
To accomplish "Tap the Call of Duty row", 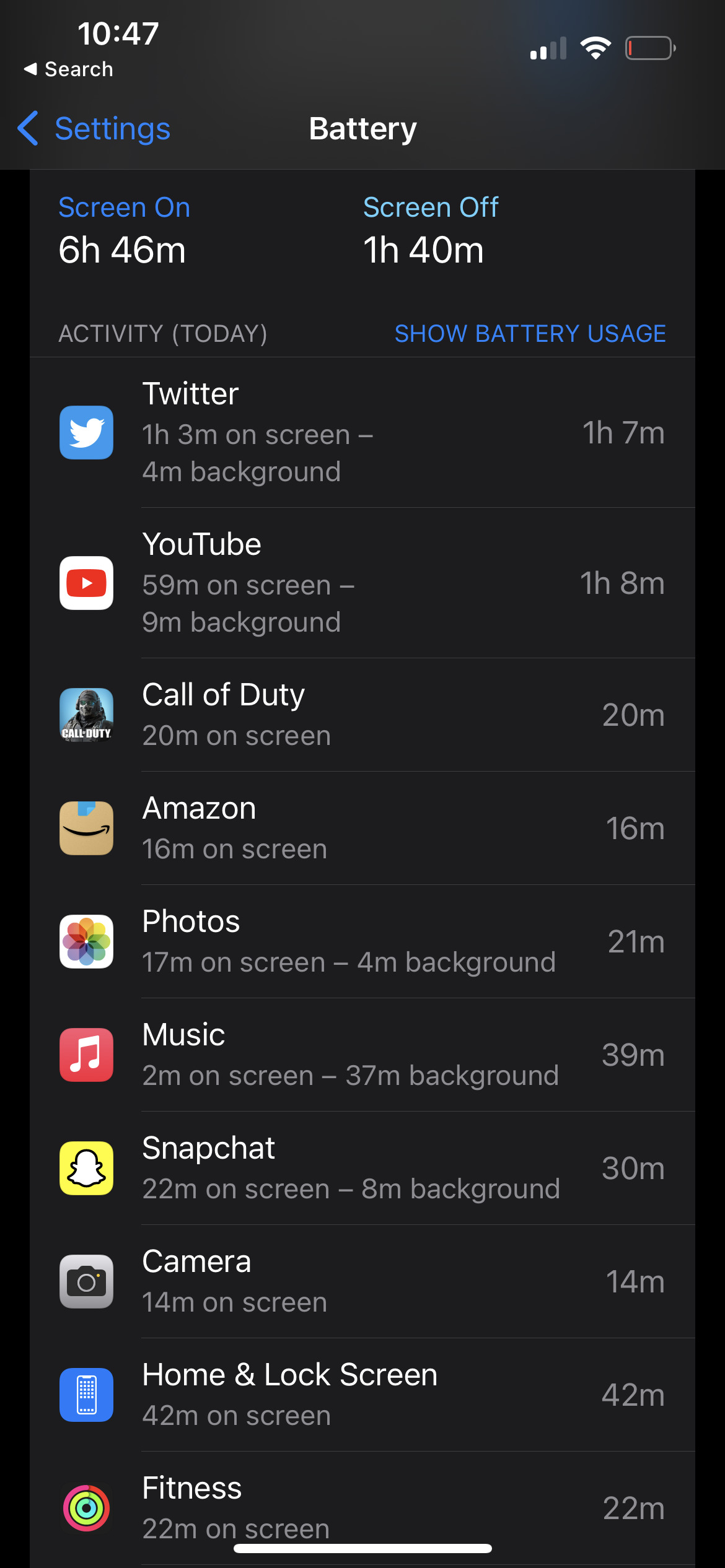I will 362,715.
